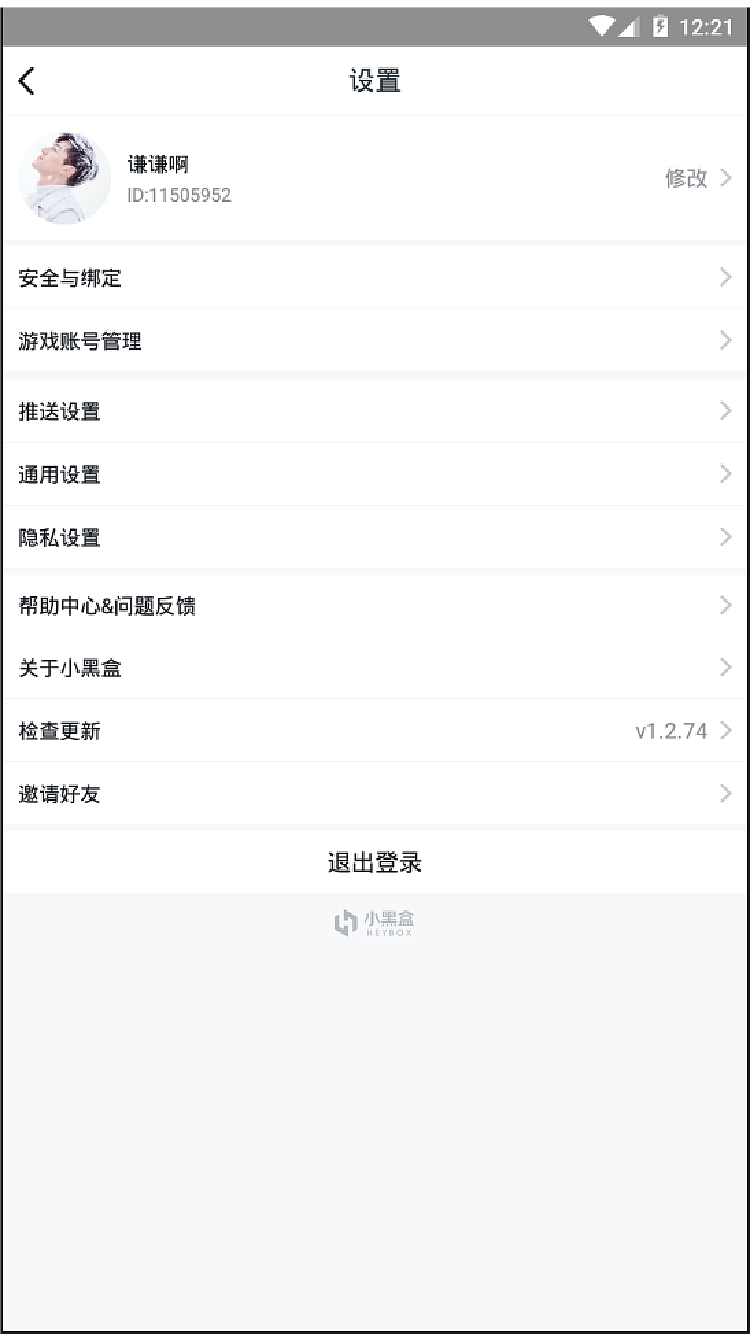Tap the back arrow to leave Settings
This screenshot has width=750, height=1334.
(x=27, y=80)
